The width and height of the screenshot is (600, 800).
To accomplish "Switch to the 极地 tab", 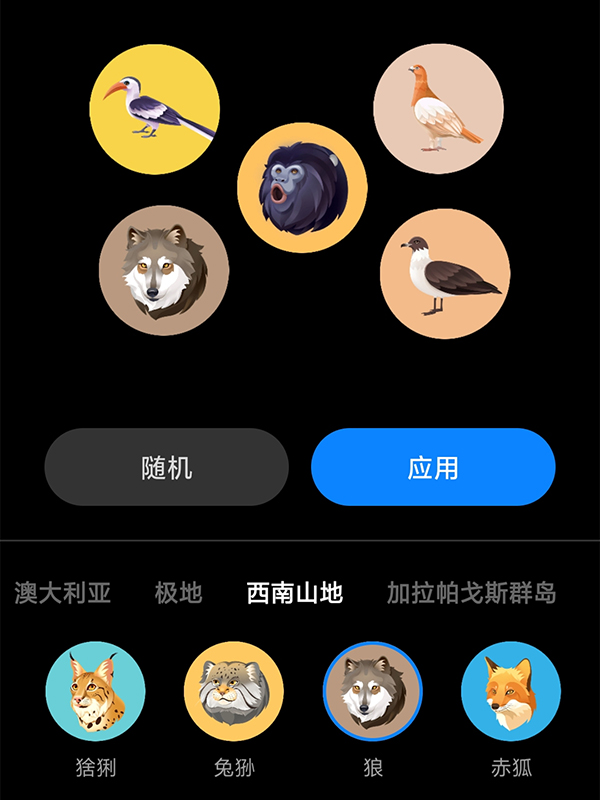I will tap(179, 593).
